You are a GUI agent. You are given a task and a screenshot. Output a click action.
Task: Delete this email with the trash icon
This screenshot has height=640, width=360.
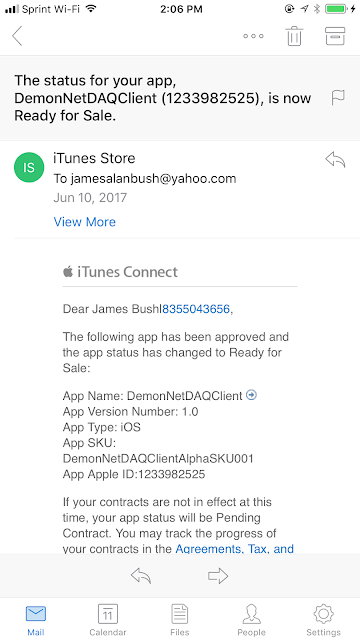[x=294, y=36]
